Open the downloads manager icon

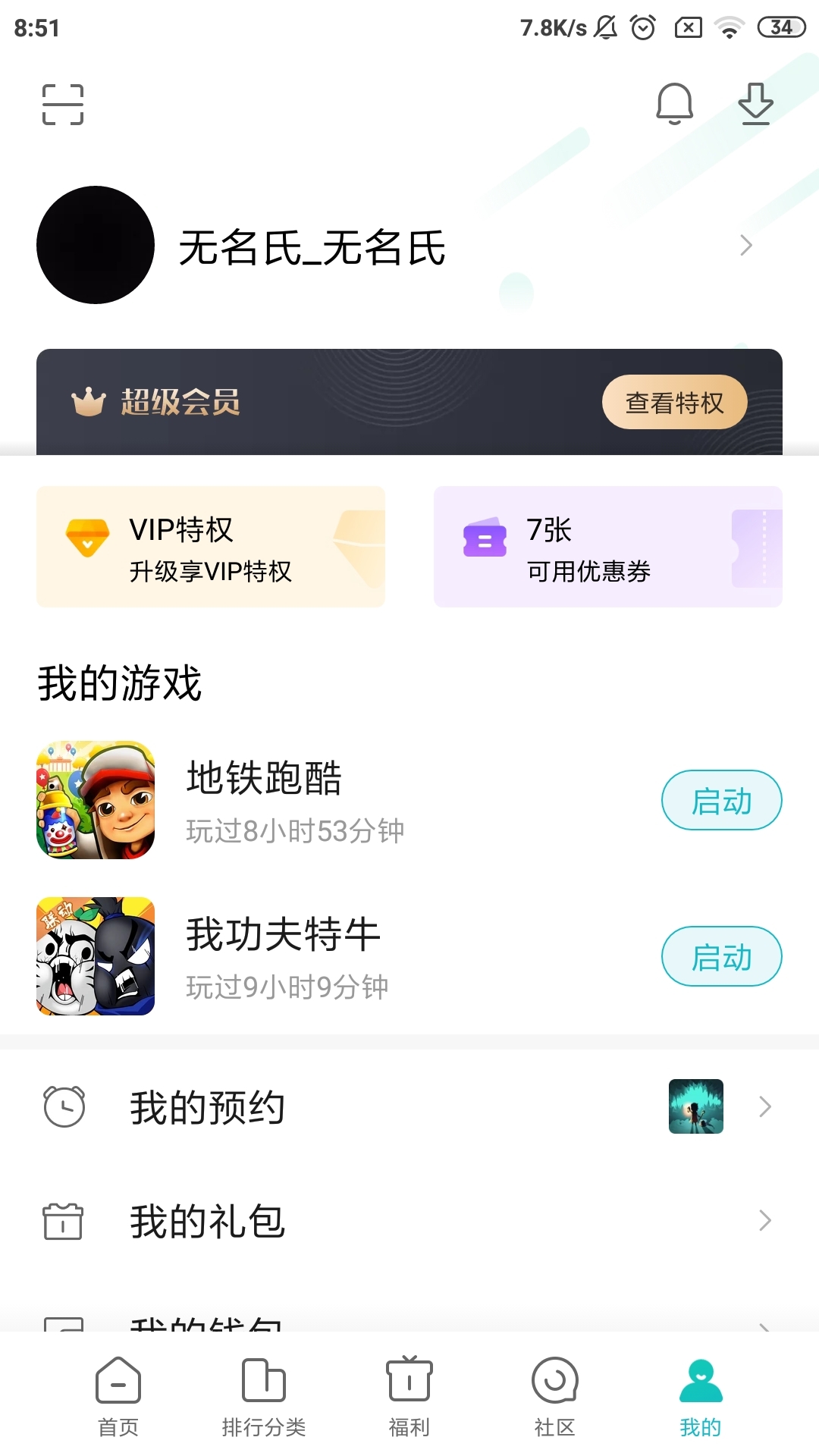pos(755,104)
